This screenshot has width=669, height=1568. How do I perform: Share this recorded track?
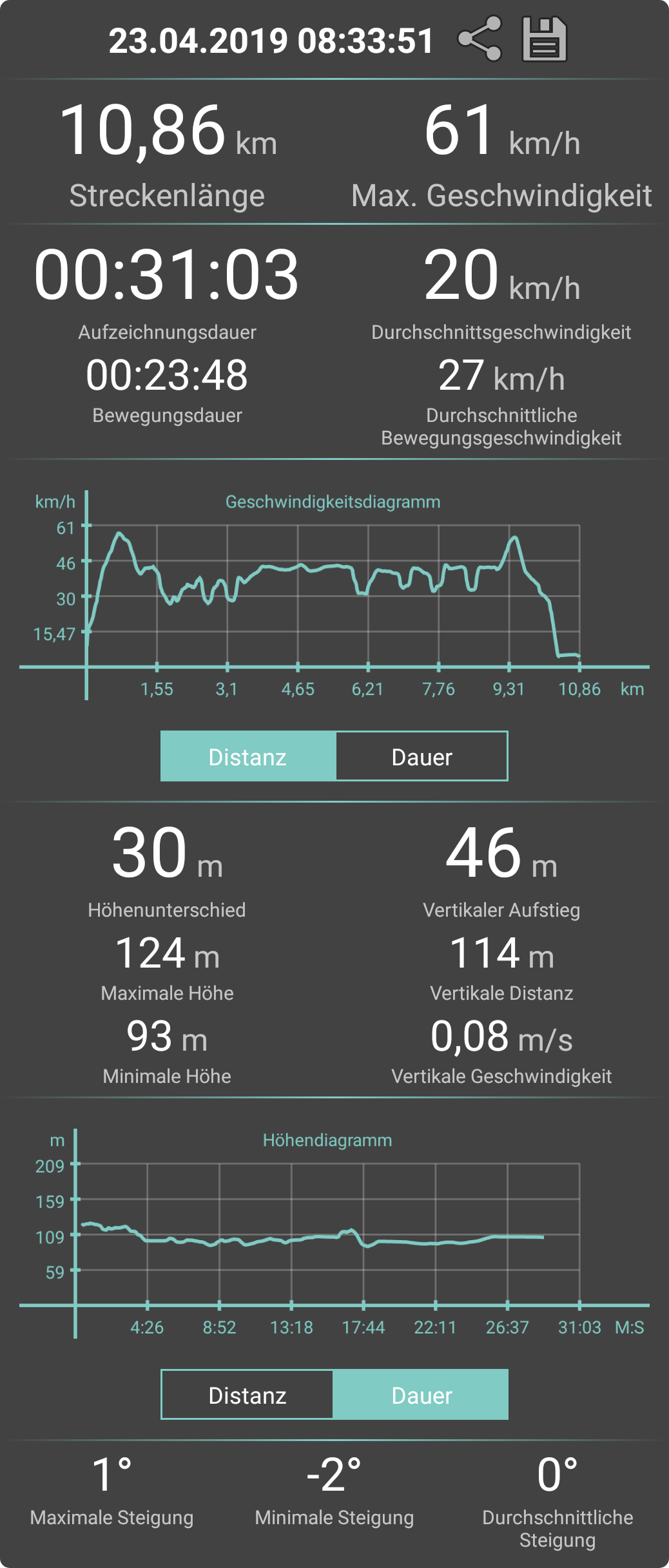[480, 39]
